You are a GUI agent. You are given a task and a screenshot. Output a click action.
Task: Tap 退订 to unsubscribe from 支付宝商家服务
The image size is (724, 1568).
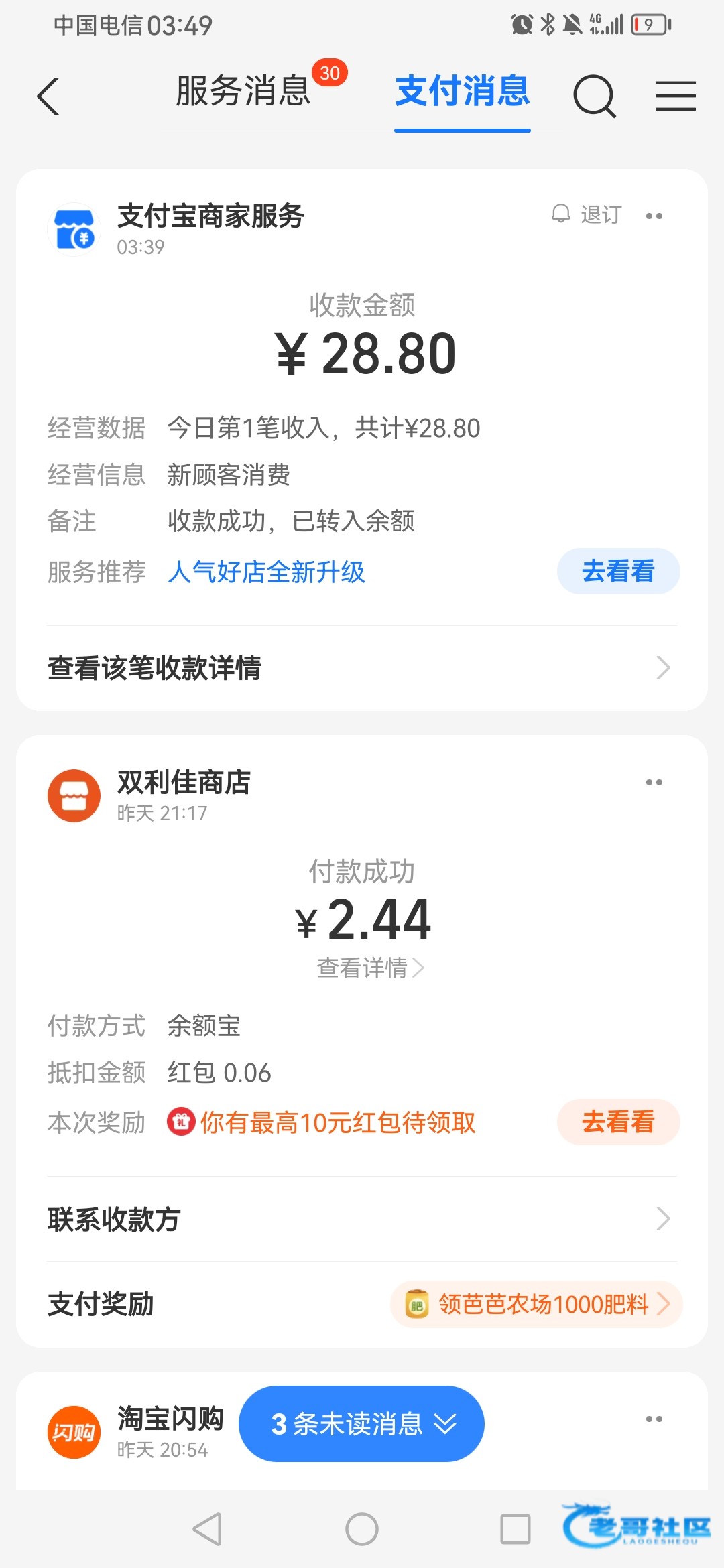(x=587, y=215)
